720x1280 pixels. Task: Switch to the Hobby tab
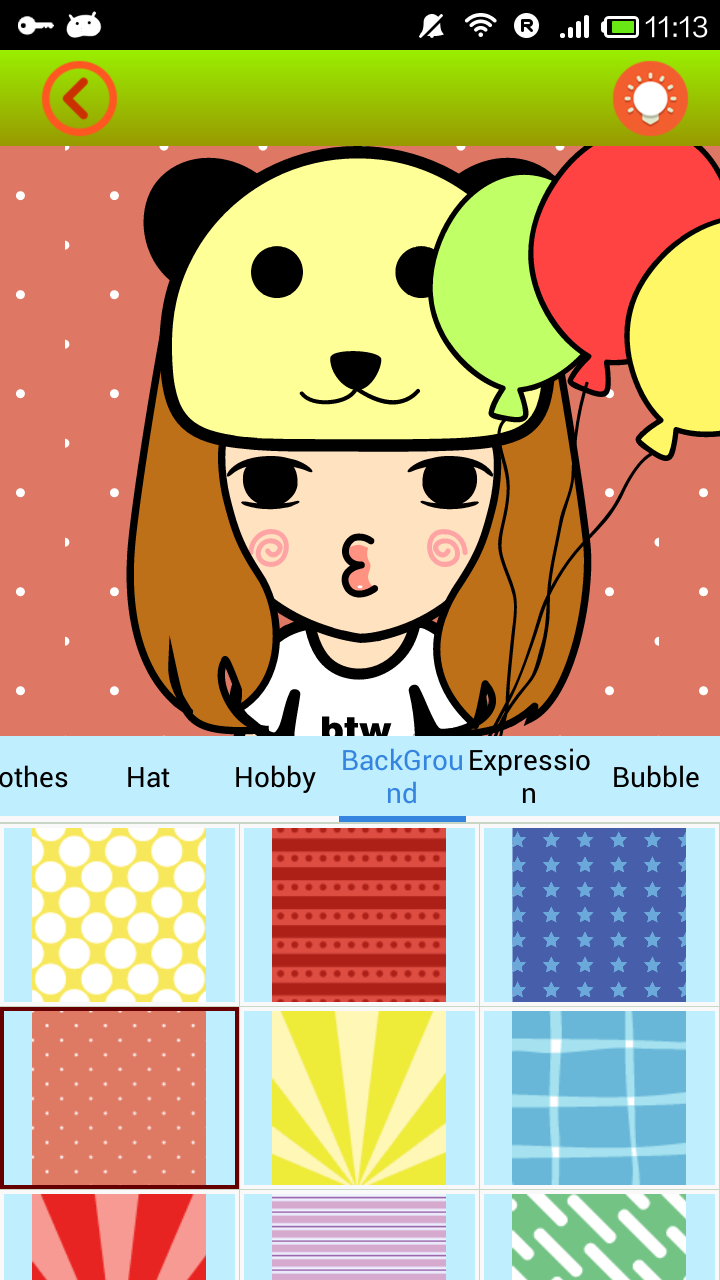(275, 777)
